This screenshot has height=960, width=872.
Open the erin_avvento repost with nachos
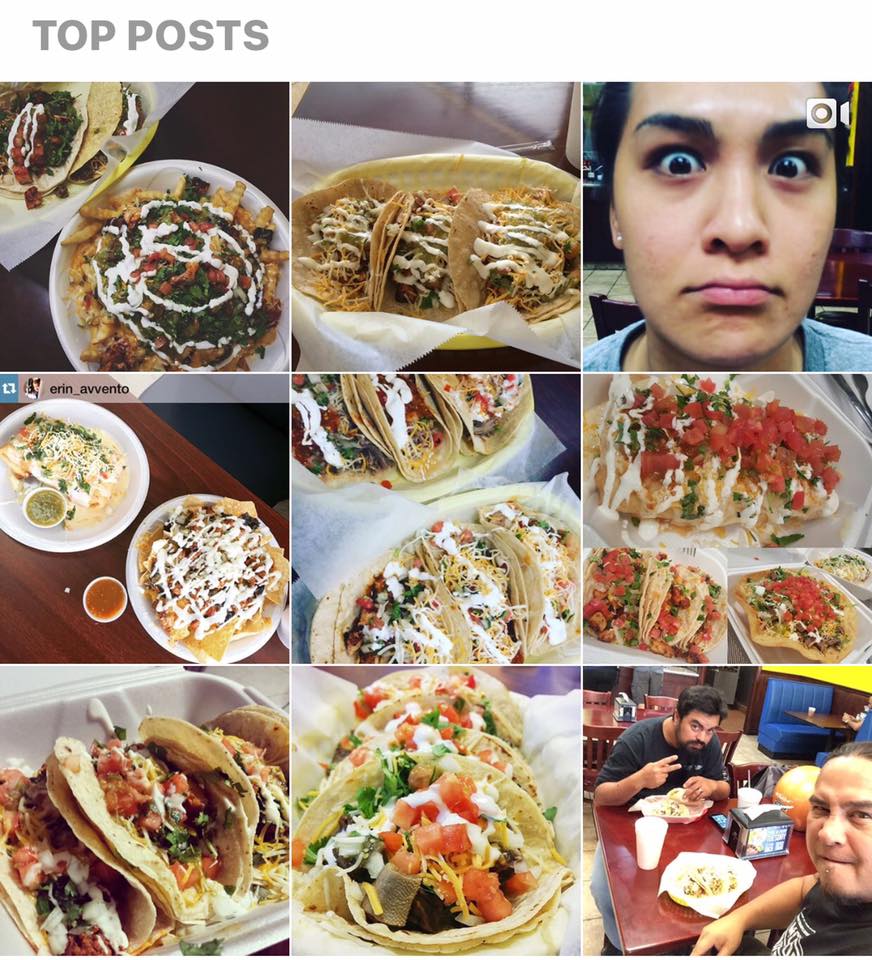tap(144, 520)
